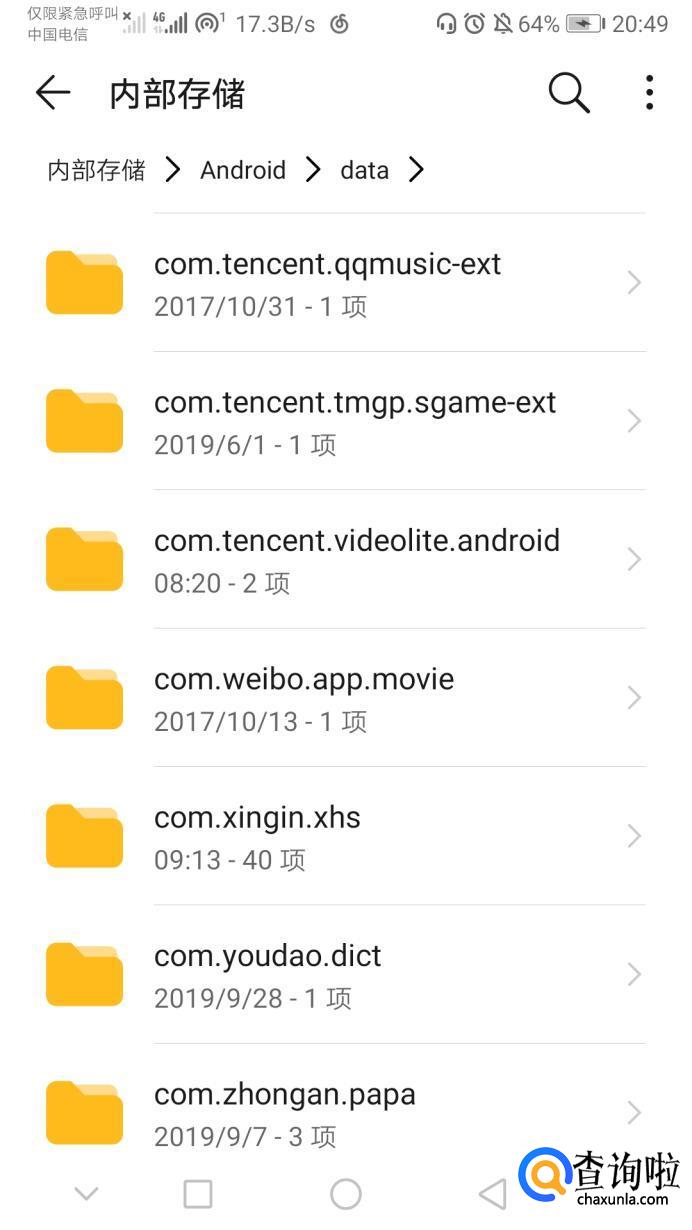Image resolution: width=692 pixels, height=1230 pixels.
Task: Jump to Android in the breadcrumb
Action: (x=243, y=170)
